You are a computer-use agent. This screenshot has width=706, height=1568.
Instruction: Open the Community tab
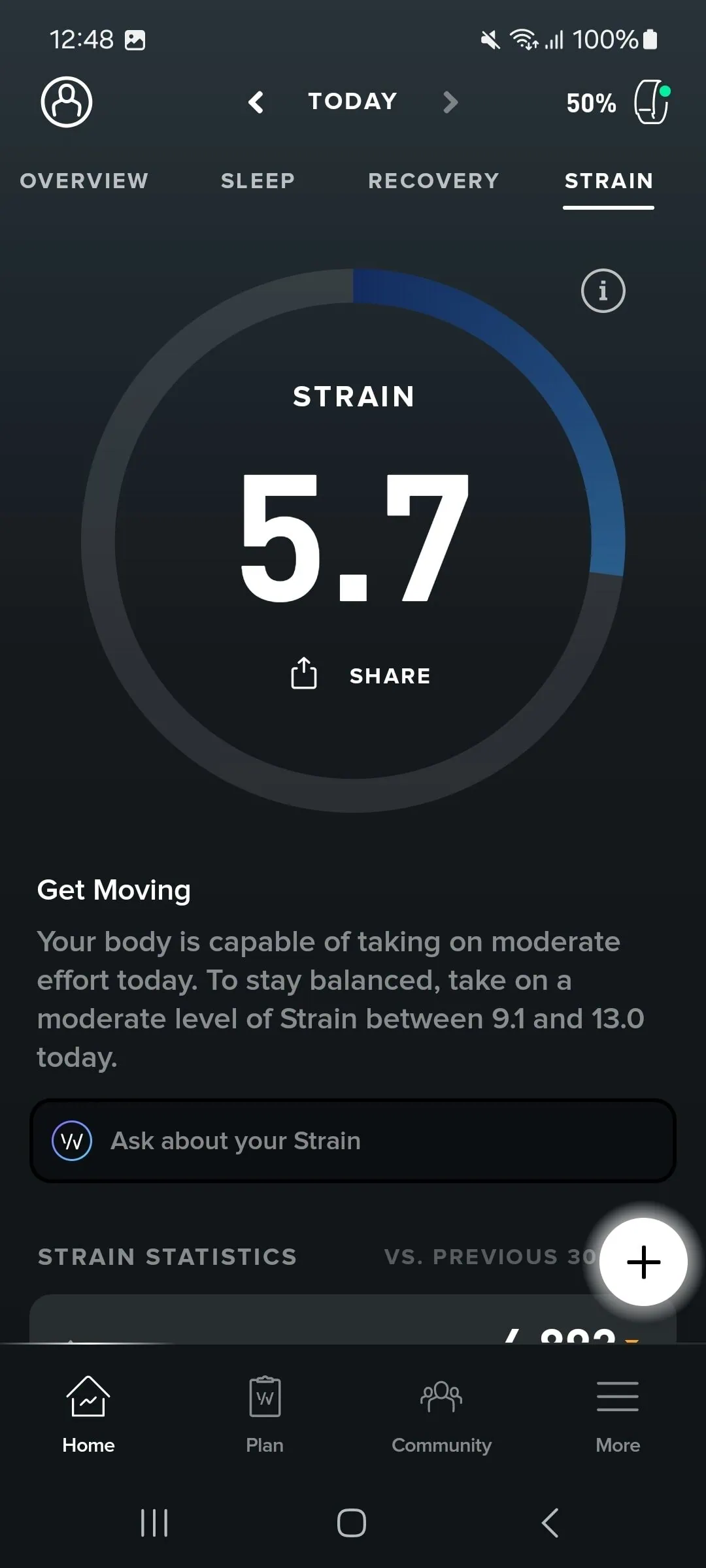click(x=441, y=1413)
